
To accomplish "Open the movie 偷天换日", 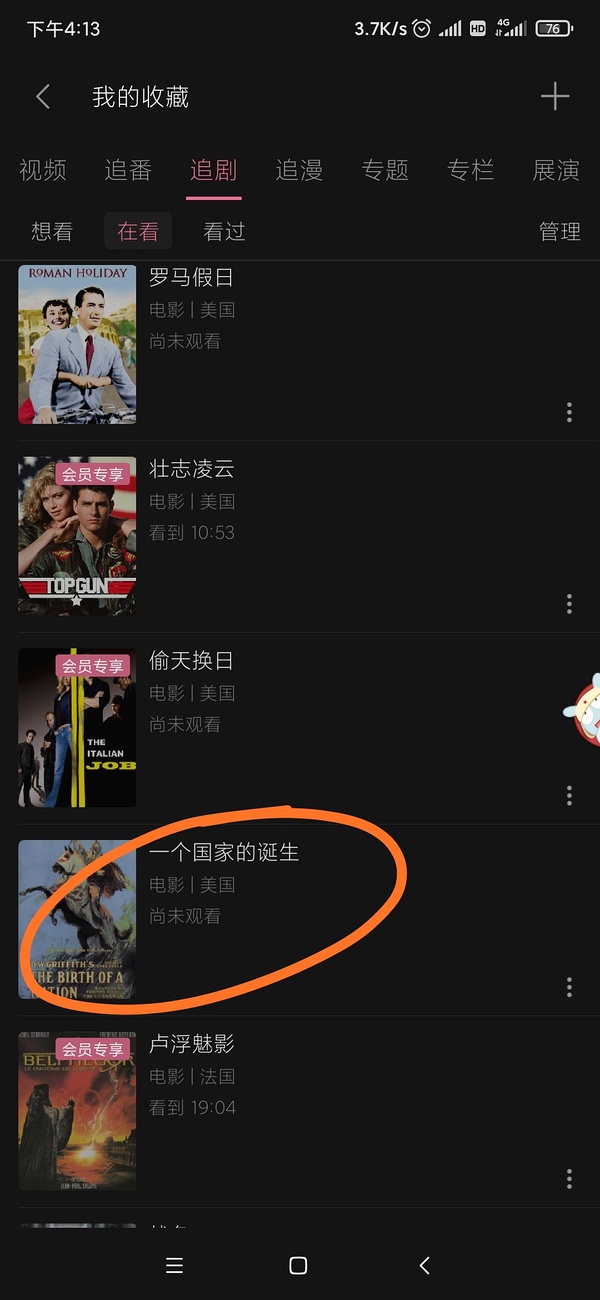I will tap(191, 661).
